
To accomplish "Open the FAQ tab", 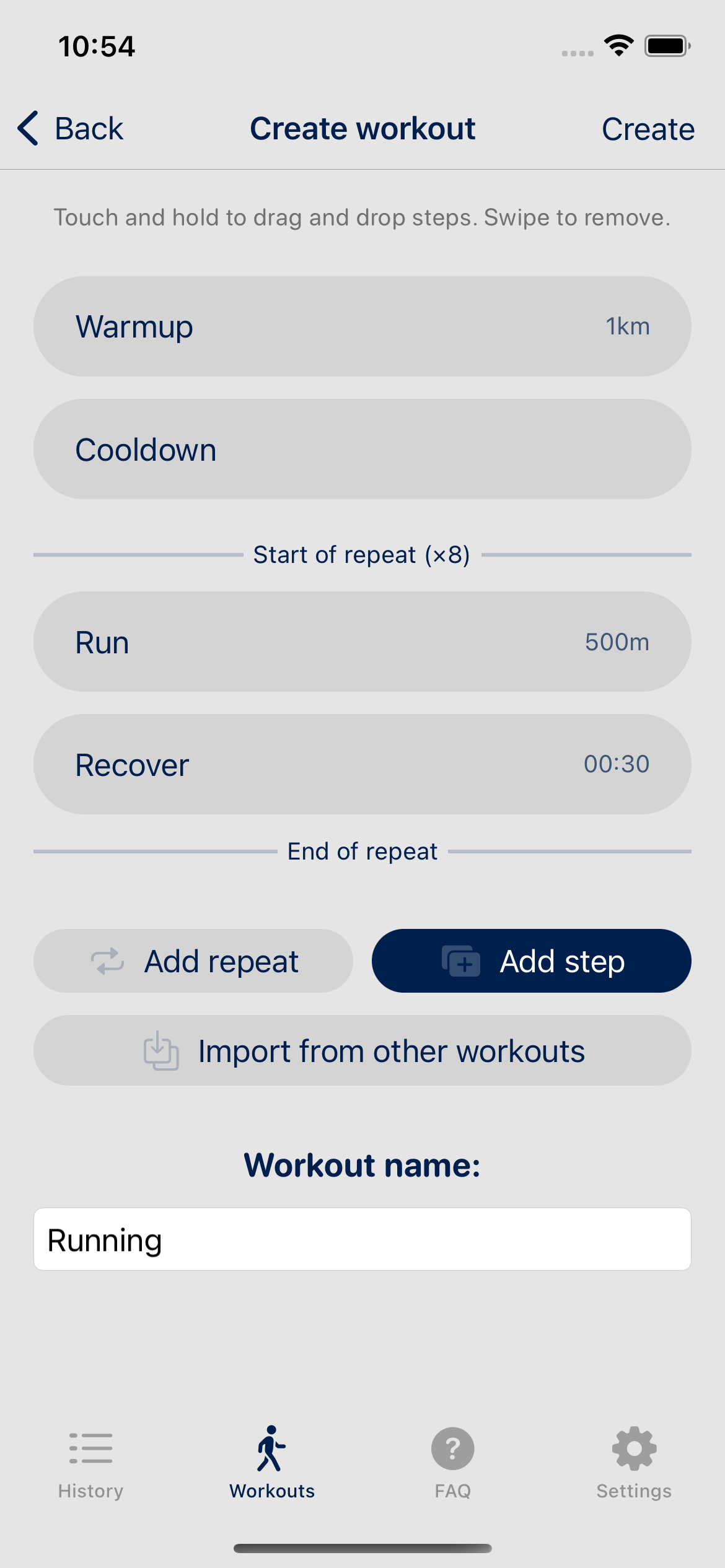I will 453,1461.
